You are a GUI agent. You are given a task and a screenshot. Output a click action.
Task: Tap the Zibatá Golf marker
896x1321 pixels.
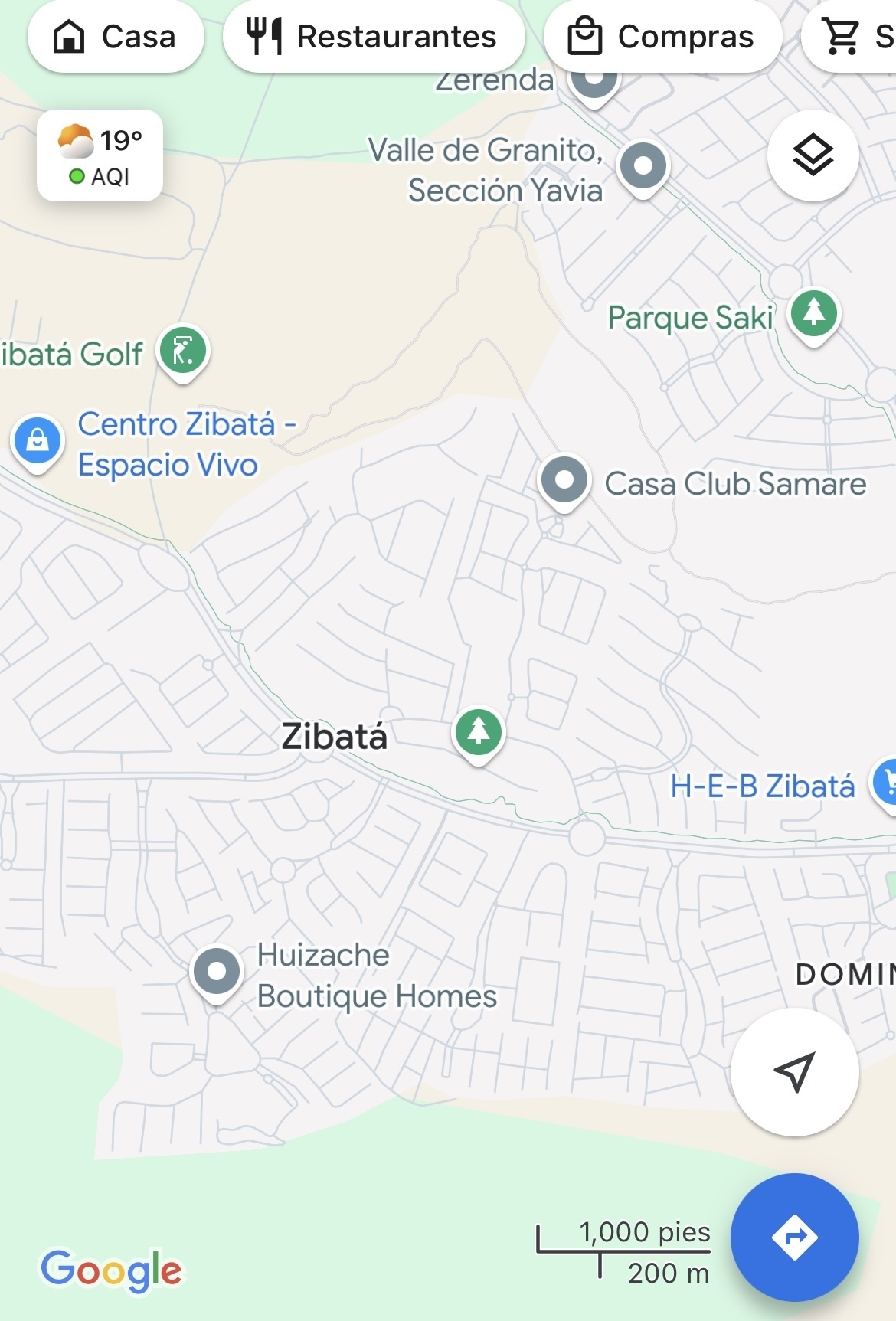[183, 351]
